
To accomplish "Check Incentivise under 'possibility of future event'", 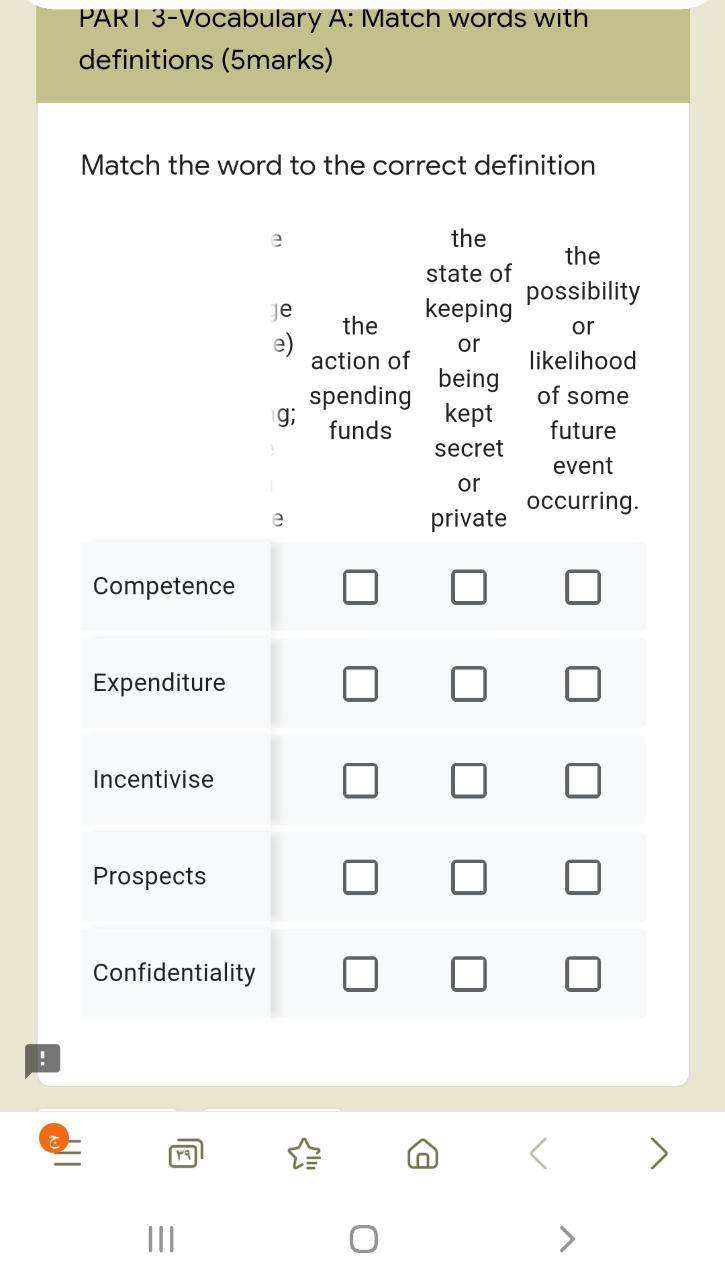I will coord(583,780).
